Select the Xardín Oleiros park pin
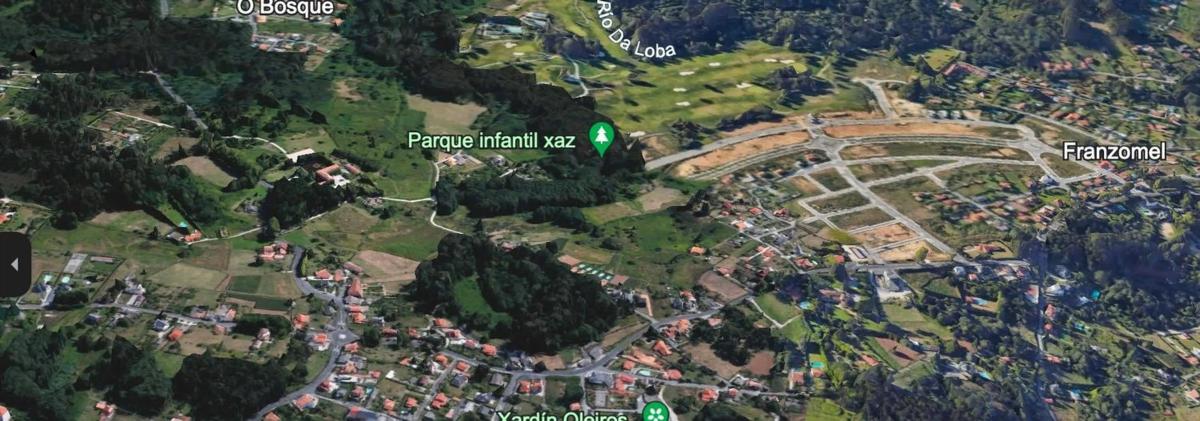This screenshot has height=421, width=1200. [x=655, y=412]
